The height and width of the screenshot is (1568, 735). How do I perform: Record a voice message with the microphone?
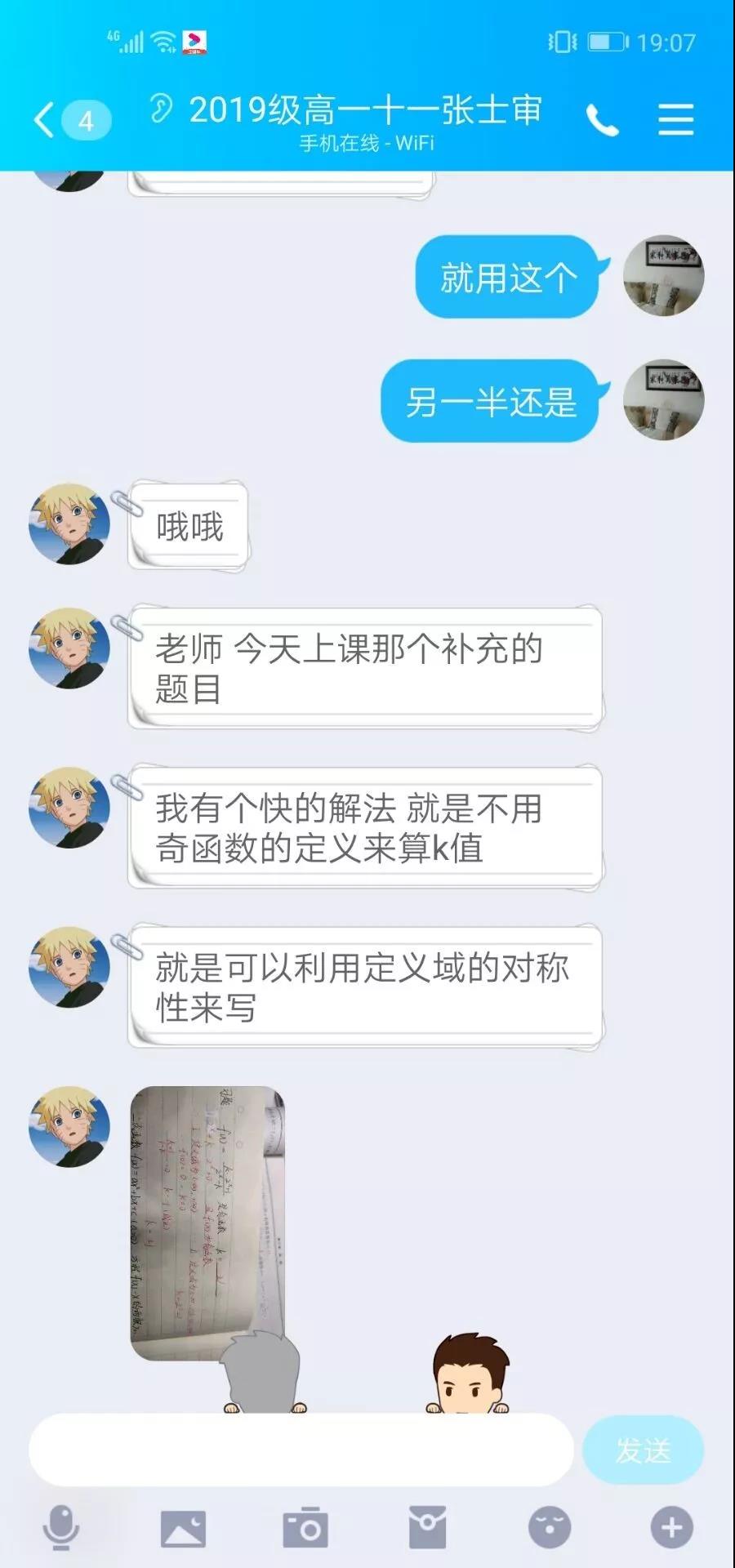[60, 1527]
